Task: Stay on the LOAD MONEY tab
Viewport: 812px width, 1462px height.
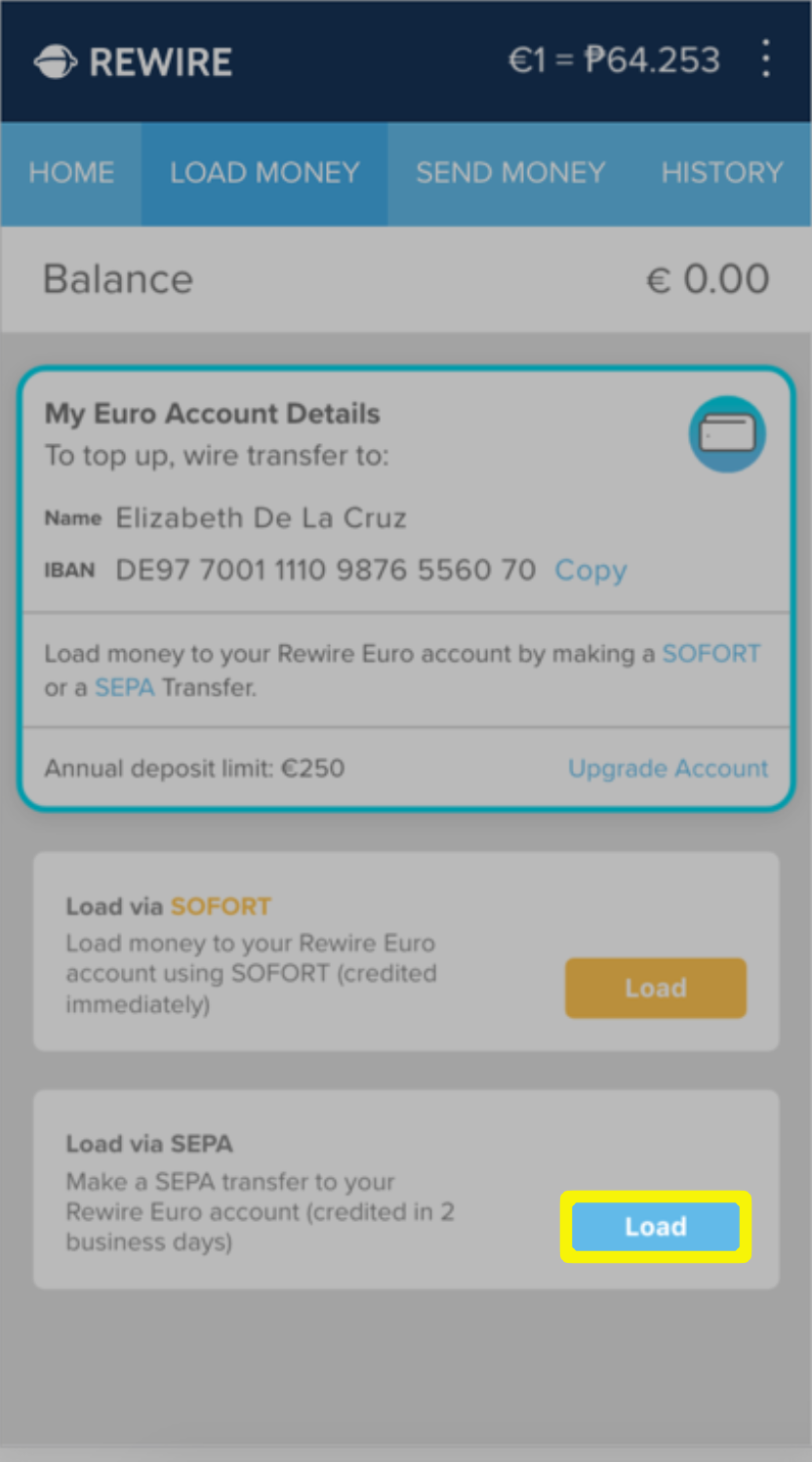Action: click(264, 173)
